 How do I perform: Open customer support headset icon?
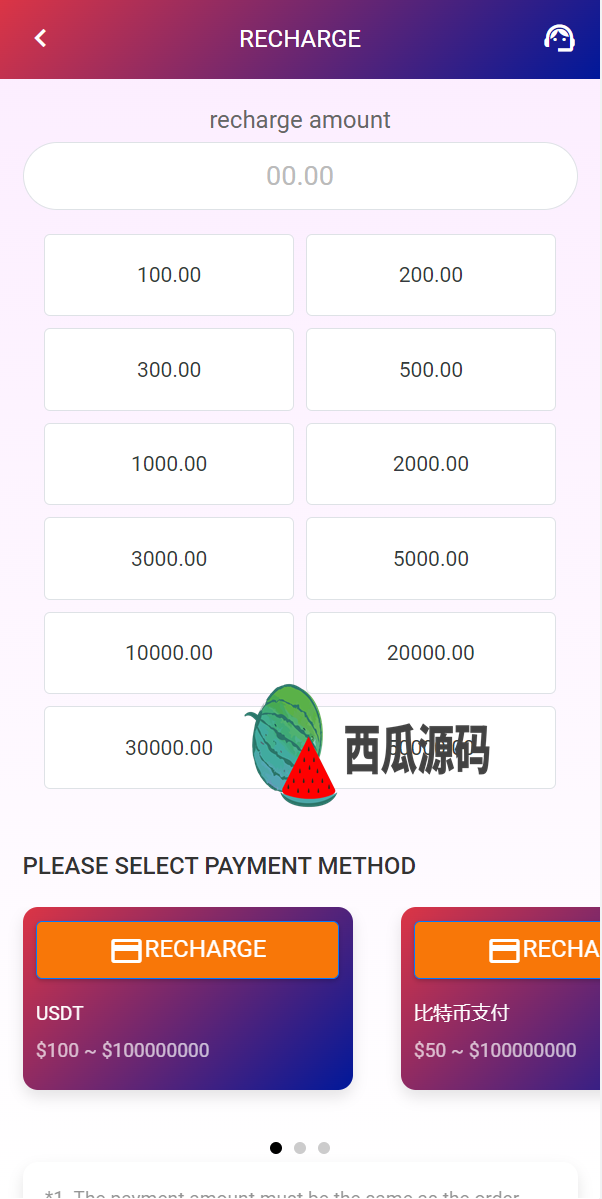coord(559,38)
